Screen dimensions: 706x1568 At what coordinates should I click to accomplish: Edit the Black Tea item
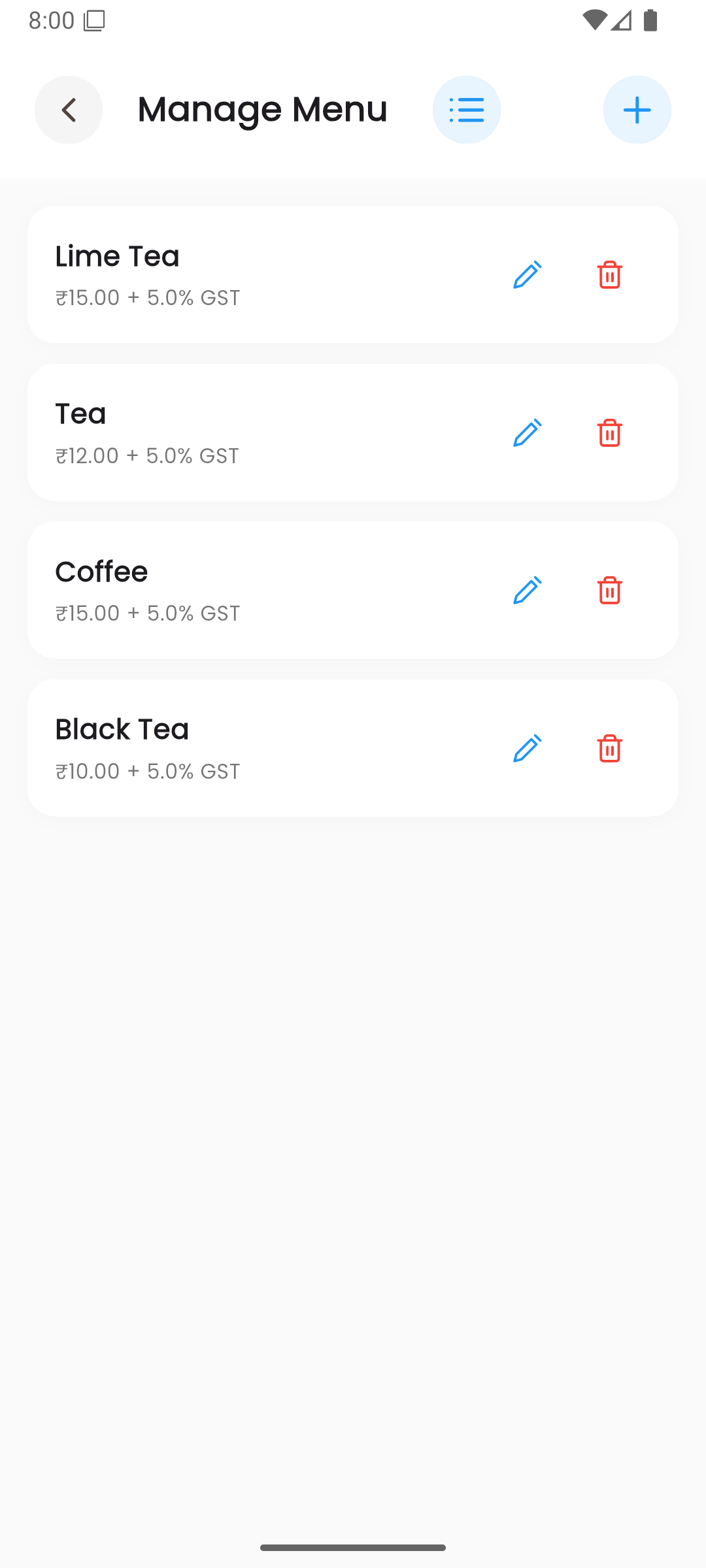(x=526, y=748)
